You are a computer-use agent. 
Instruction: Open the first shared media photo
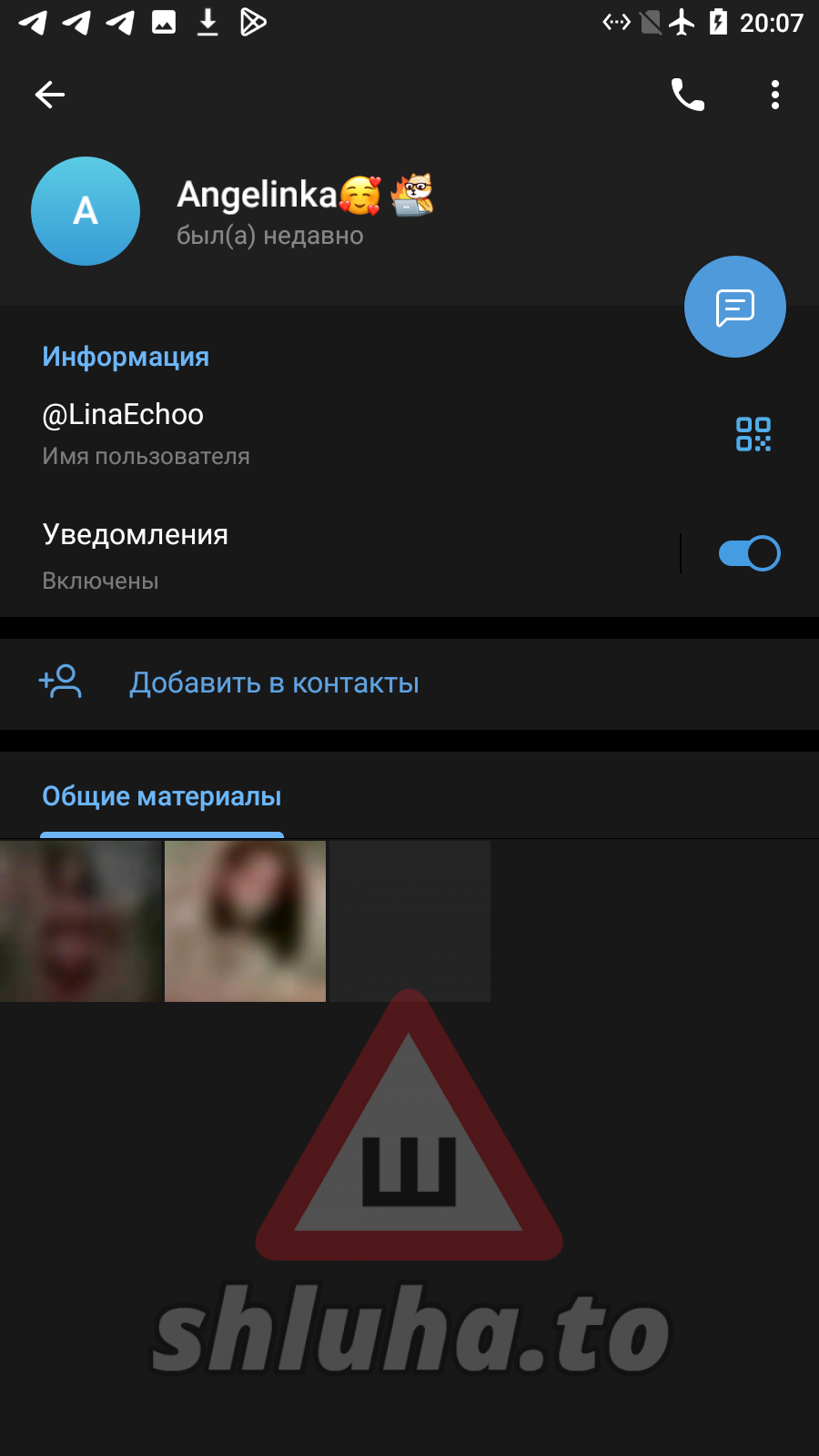(80, 921)
